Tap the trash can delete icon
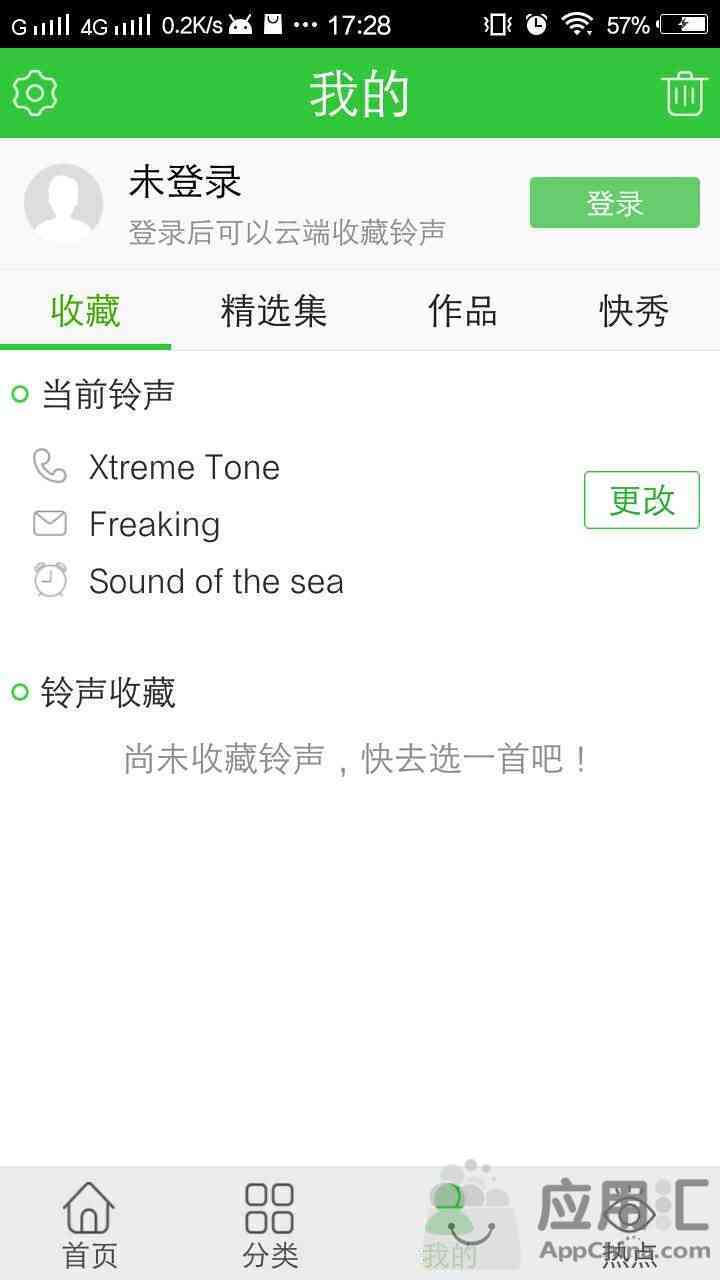Image resolution: width=720 pixels, height=1280 pixels. point(685,94)
